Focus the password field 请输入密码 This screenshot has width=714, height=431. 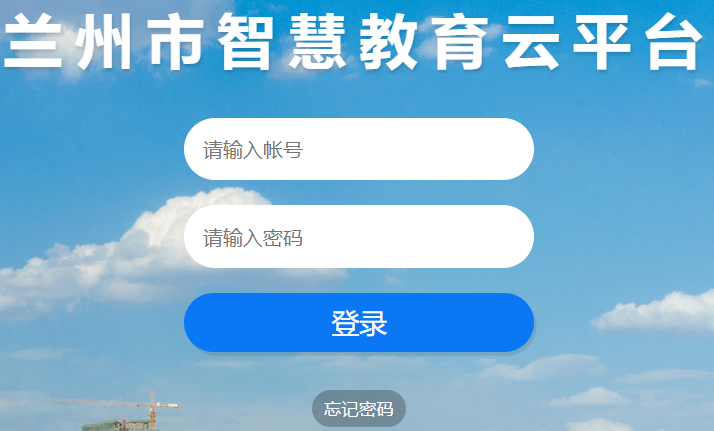[x=358, y=237]
